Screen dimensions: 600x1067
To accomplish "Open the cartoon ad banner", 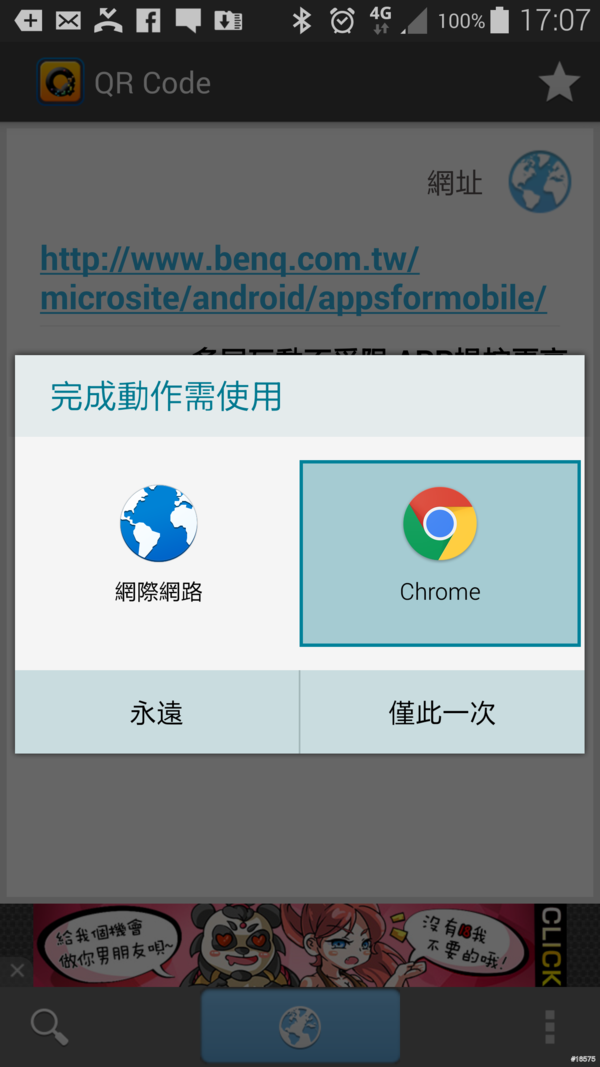I will pos(300,945).
